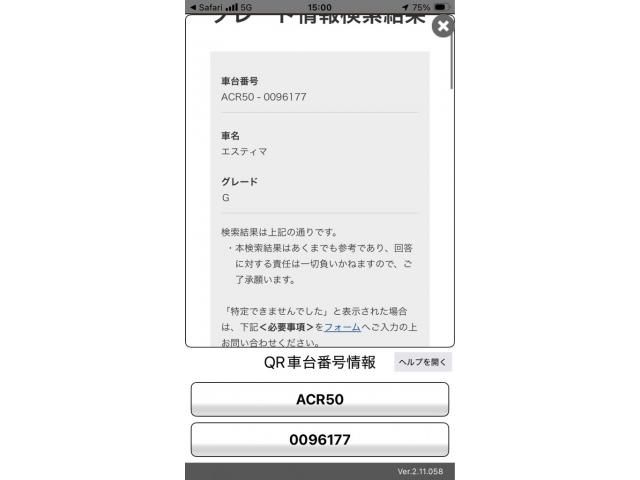This screenshot has width=640, height=480.
Task: Close the grade search results dialog
Action: 442,26
